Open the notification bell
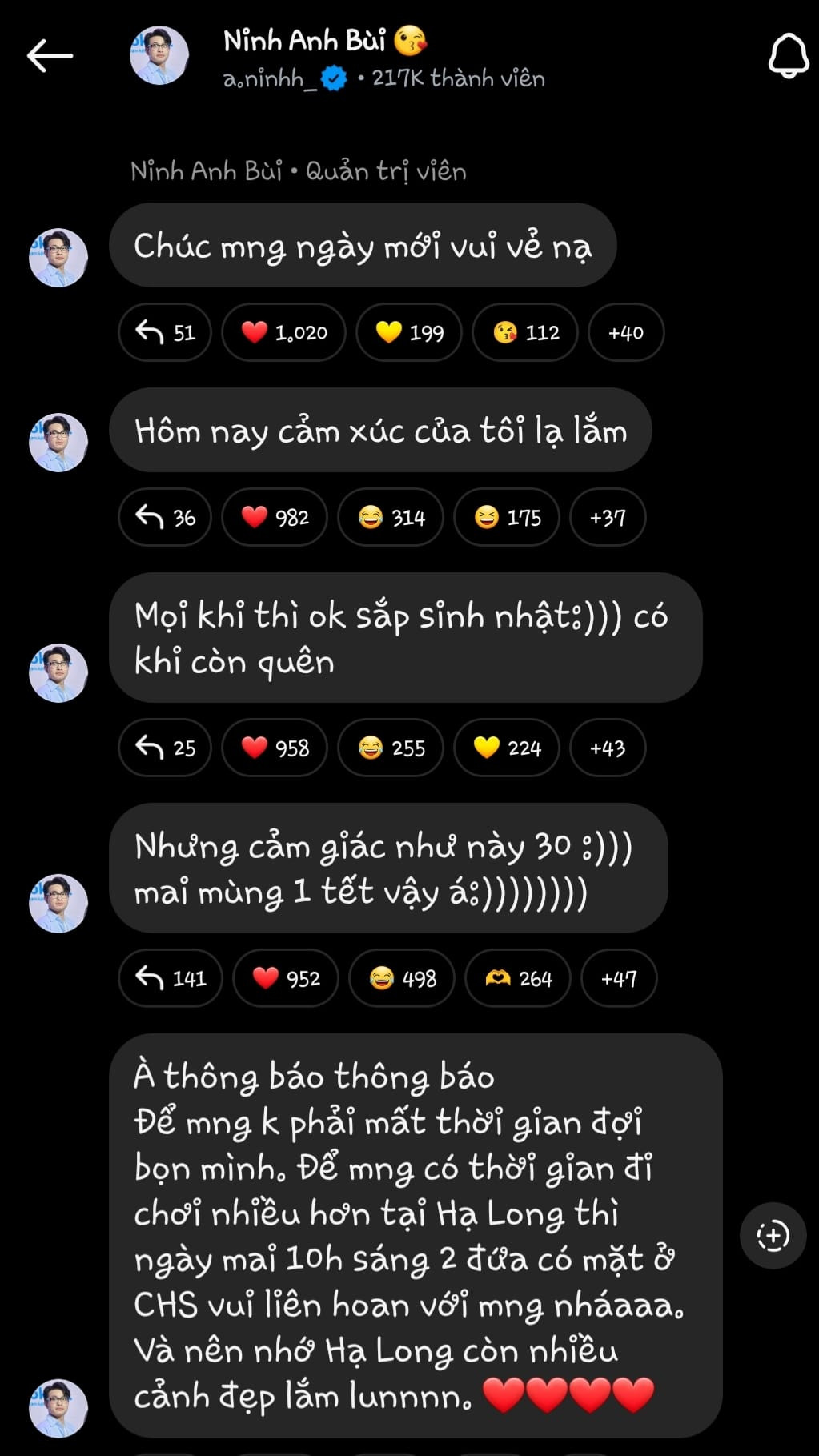This screenshot has height=1456, width=819. point(789,56)
